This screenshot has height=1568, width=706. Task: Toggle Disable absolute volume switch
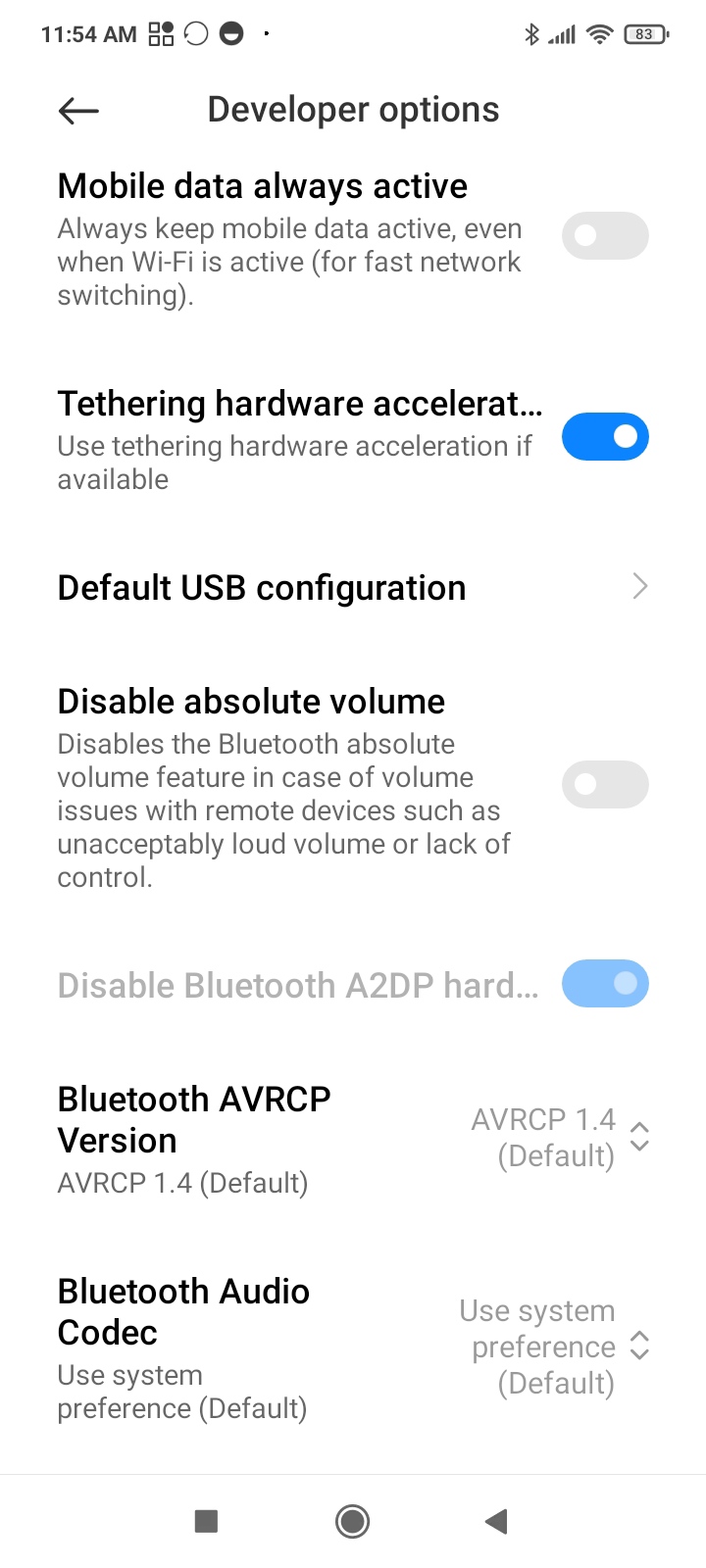tap(605, 785)
